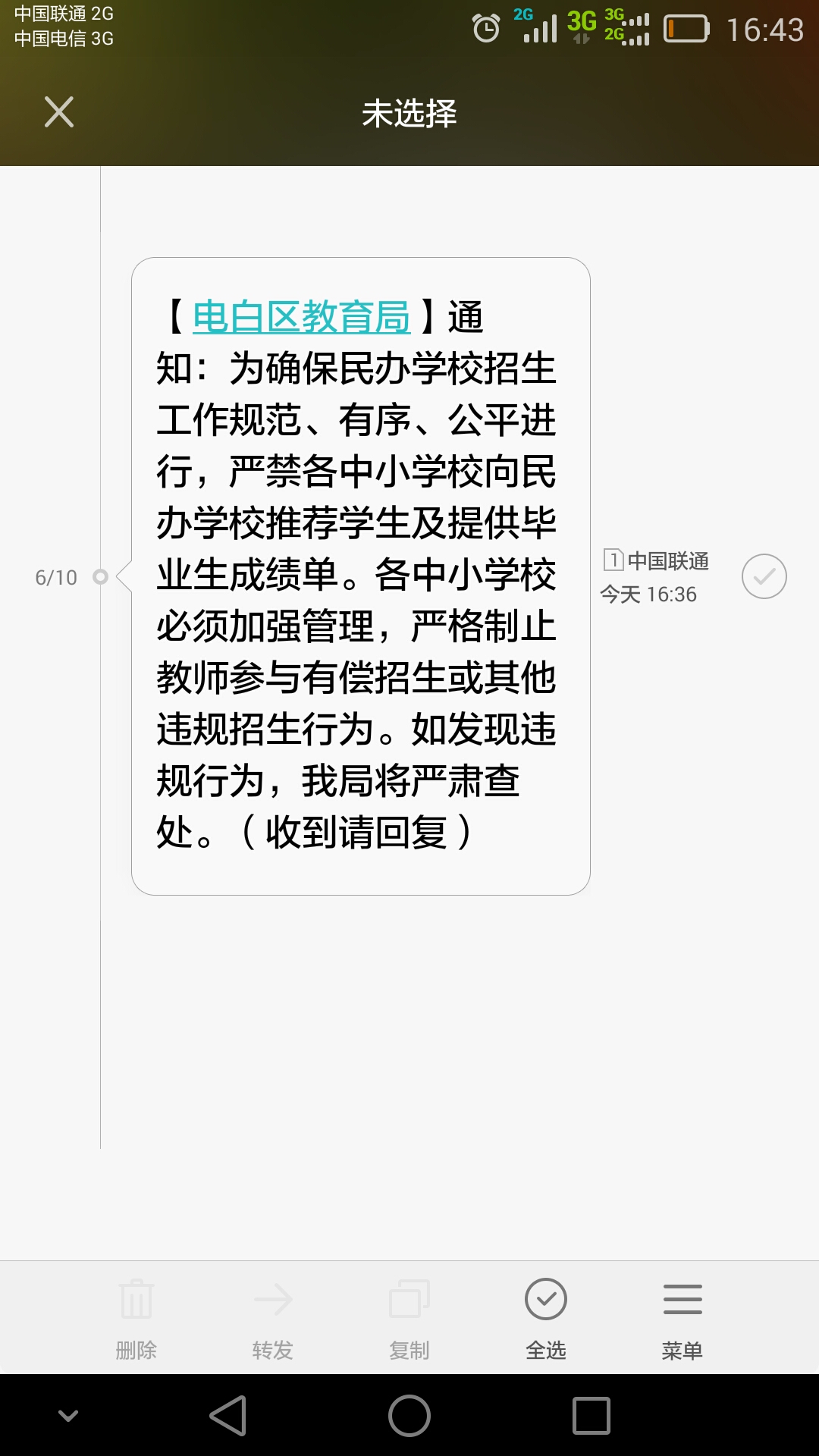
Task: Open the 电白区教育局 link
Action: (301, 317)
